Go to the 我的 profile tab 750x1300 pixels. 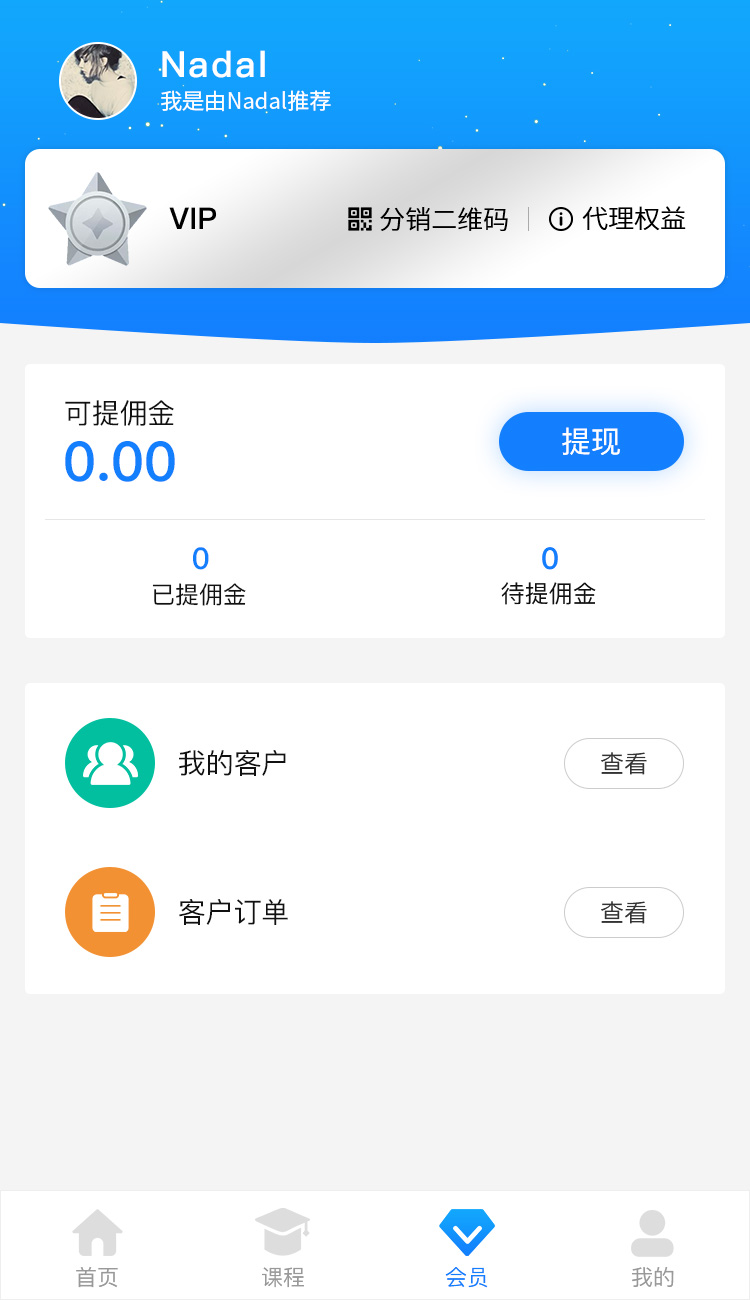[652, 1246]
